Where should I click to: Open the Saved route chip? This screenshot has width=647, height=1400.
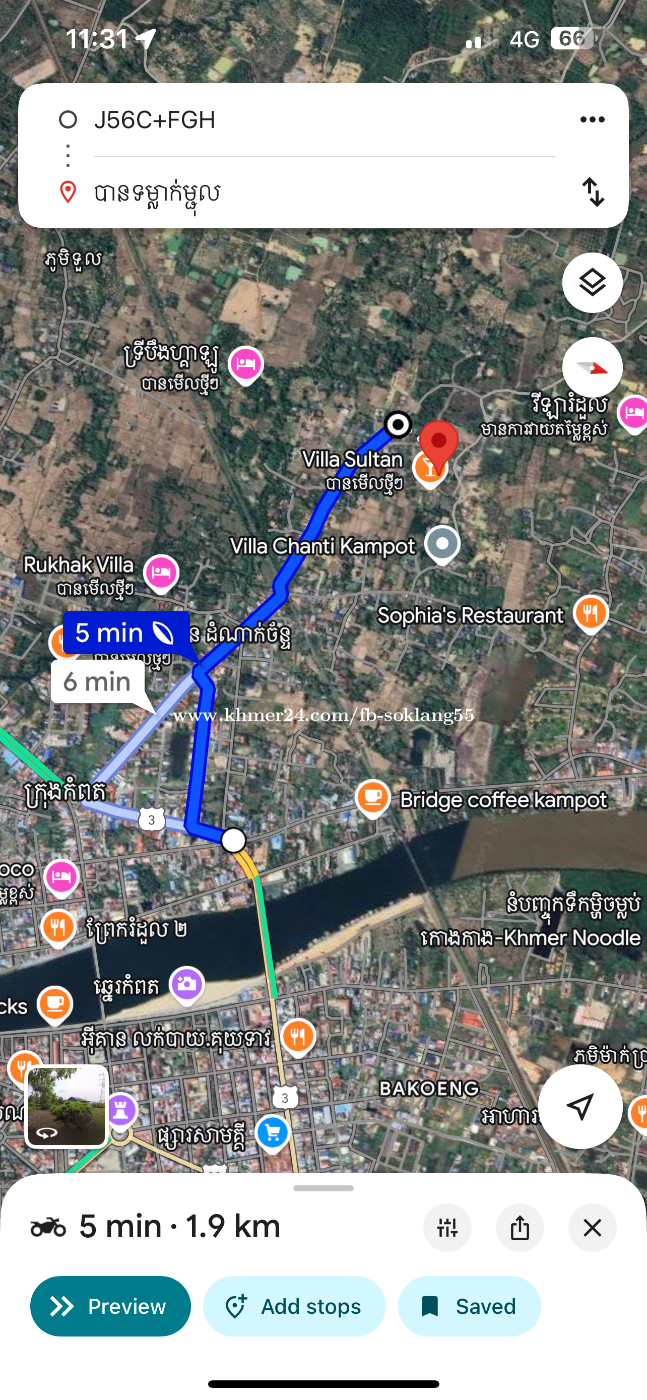point(470,1306)
